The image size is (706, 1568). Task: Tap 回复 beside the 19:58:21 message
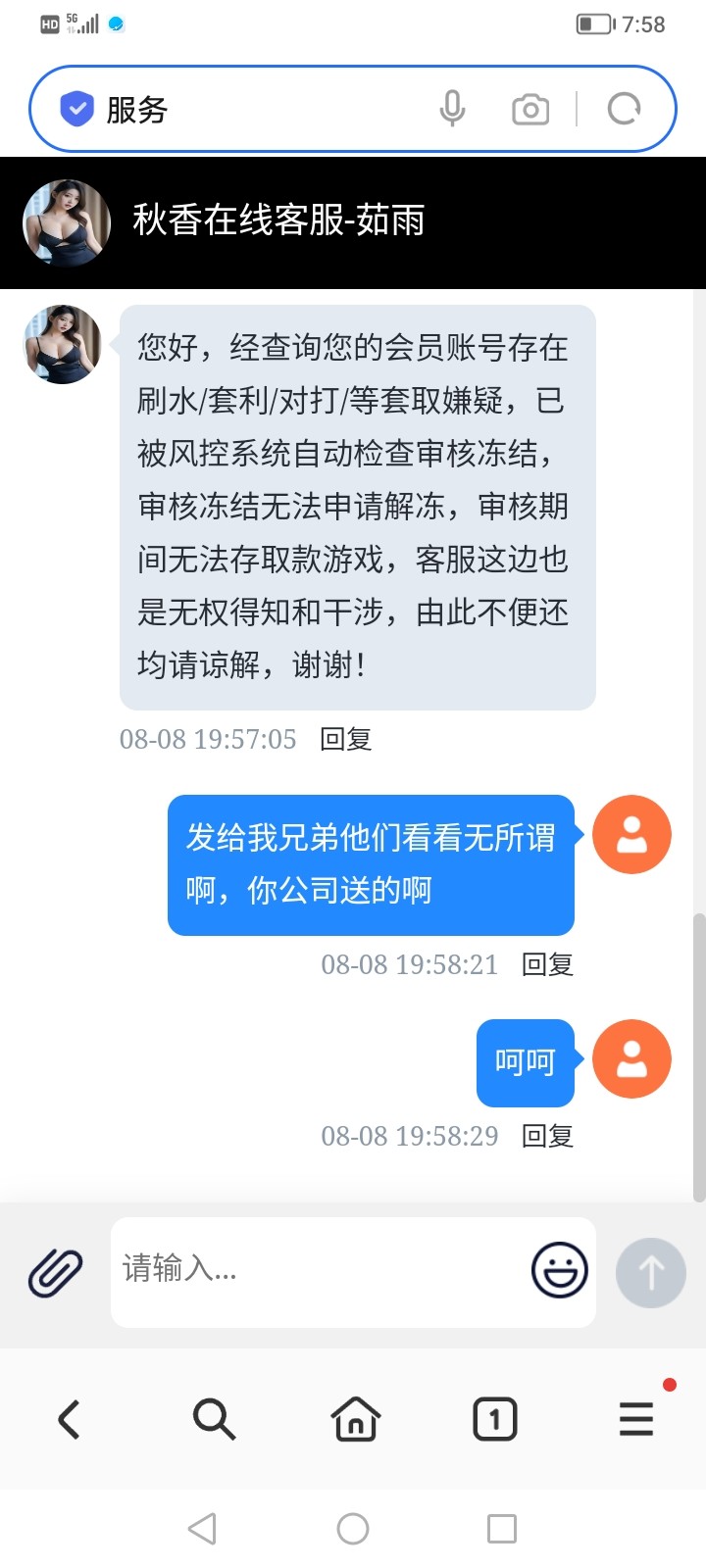[546, 964]
